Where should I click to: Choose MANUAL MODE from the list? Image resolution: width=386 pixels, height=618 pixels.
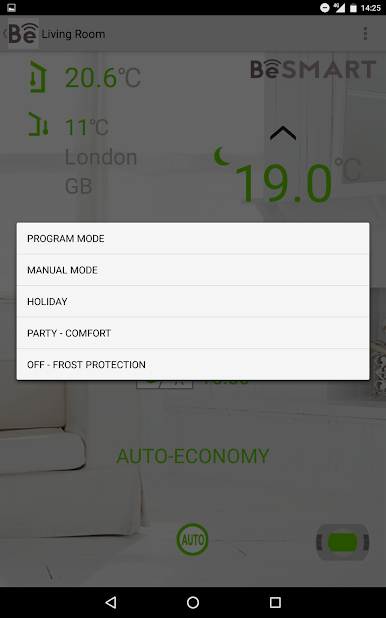(193, 270)
